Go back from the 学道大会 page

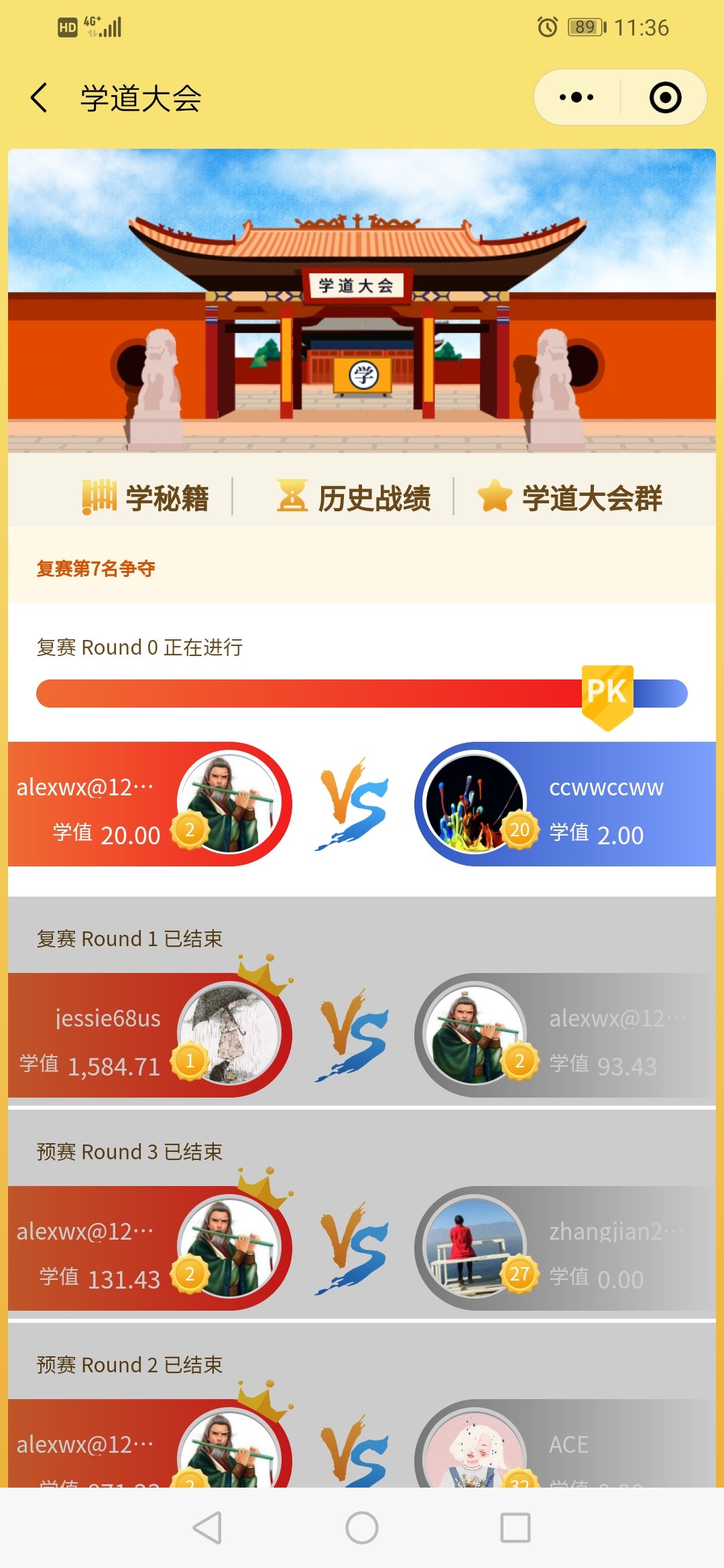click(40, 98)
